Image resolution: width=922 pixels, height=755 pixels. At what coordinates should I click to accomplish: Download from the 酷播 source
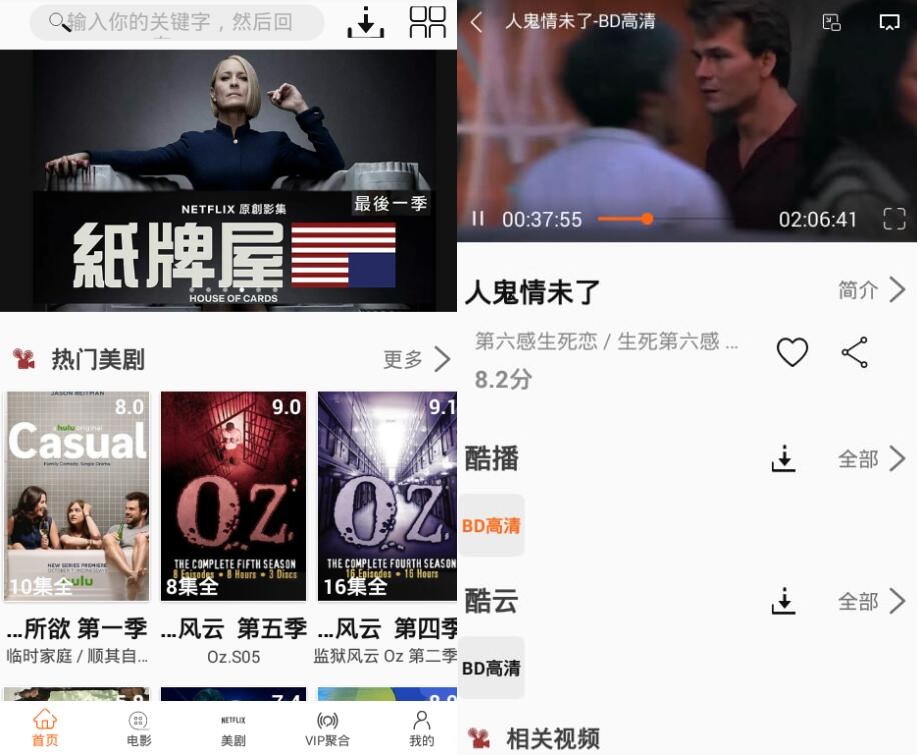pyautogui.click(x=783, y=459)
